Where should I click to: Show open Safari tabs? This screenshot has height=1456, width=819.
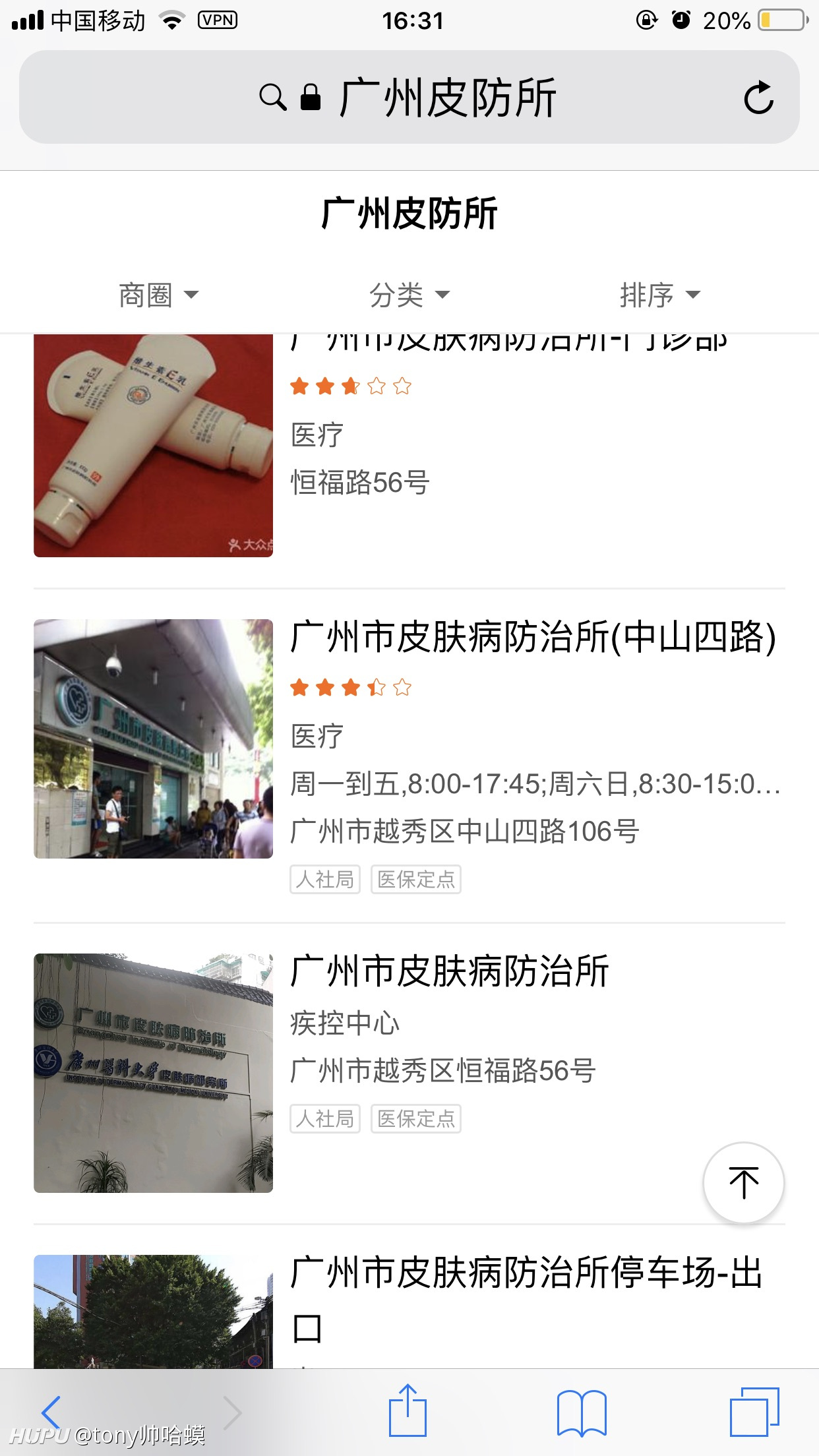tap(754, 1412)
